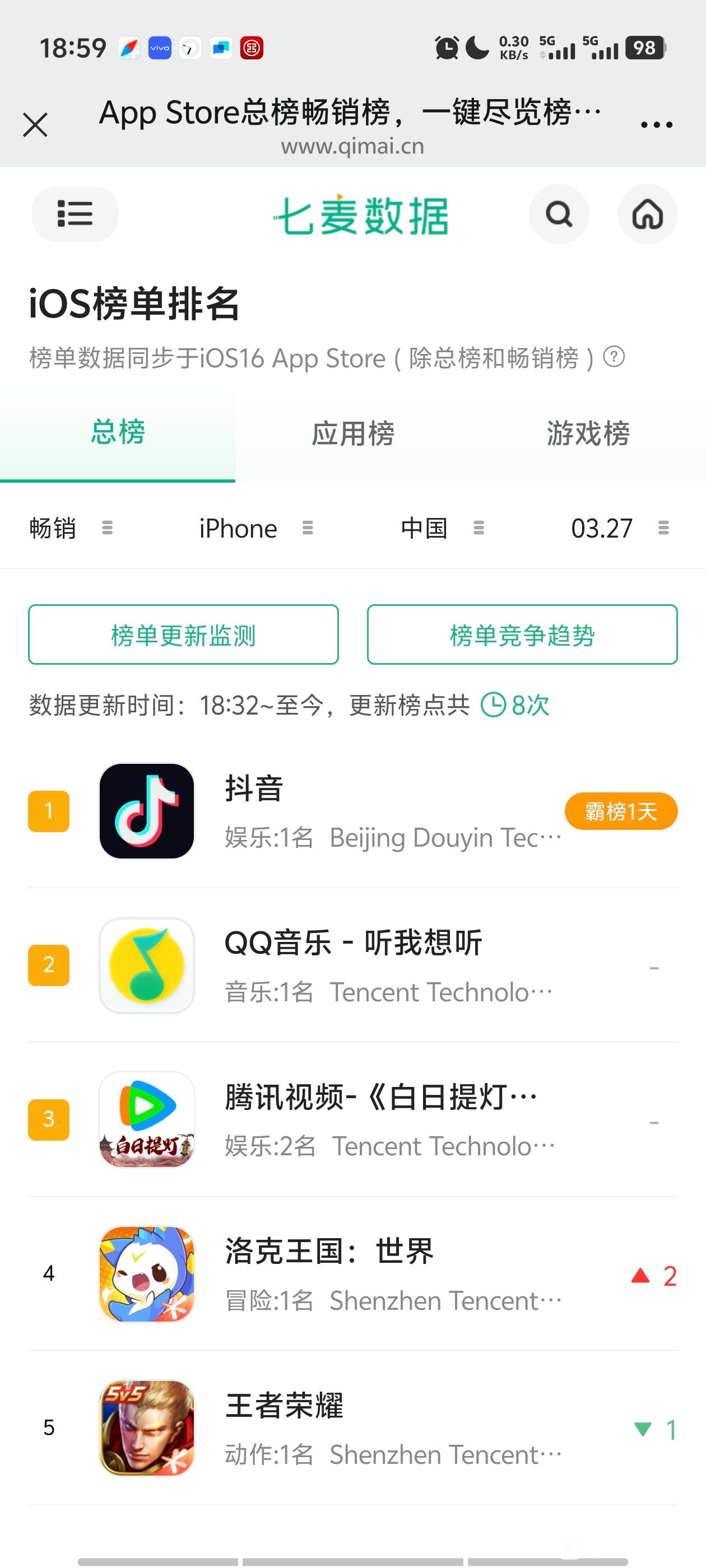This screenshot has height=1568, width=706.
Task: Go to the Qimai home icon
Action: tap(647, 214)
